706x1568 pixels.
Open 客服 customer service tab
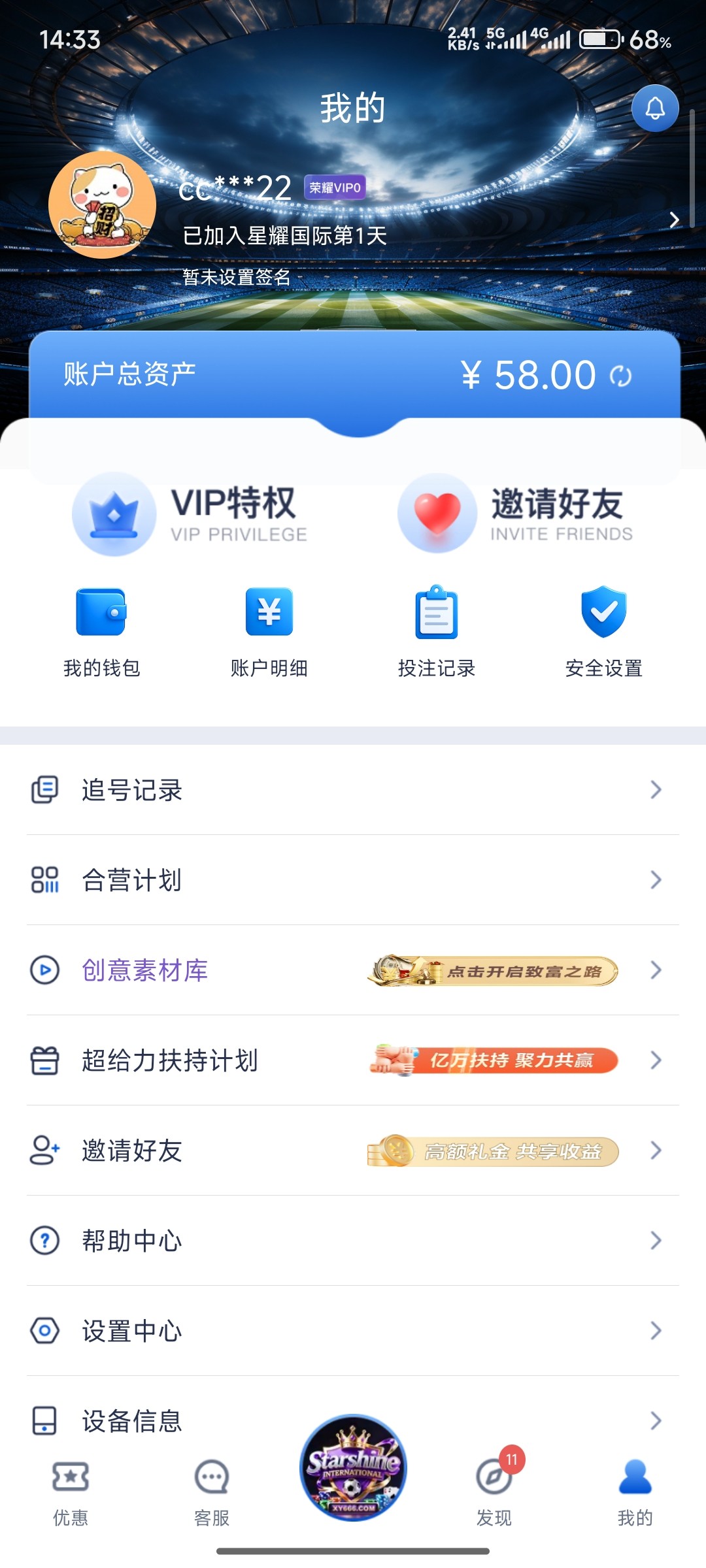point(210,1496)
